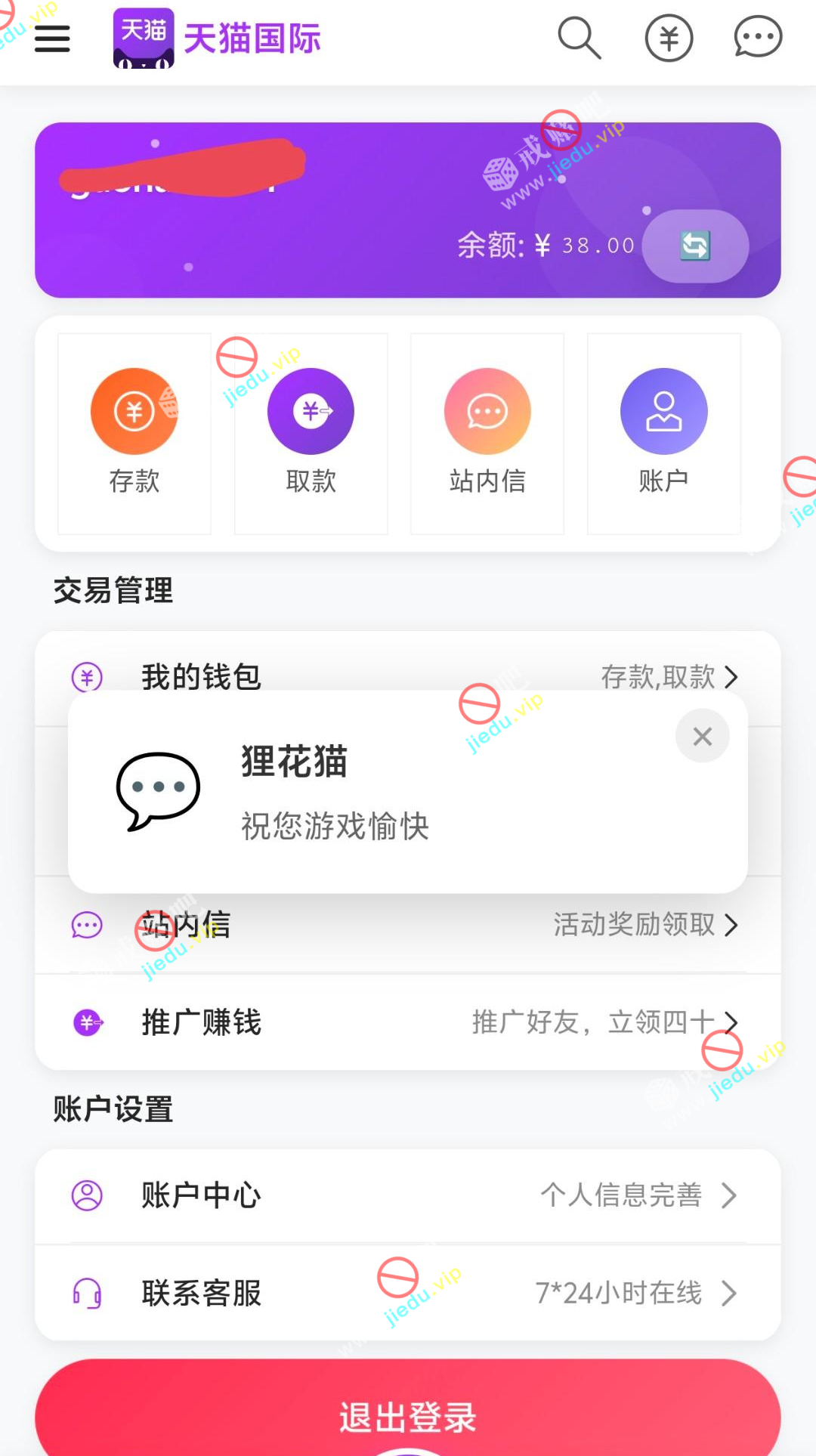The height and width of the screenshot is (1456, 816).
Task: Tap 退出登录 to log out
Action: [x=408, y=1413]
